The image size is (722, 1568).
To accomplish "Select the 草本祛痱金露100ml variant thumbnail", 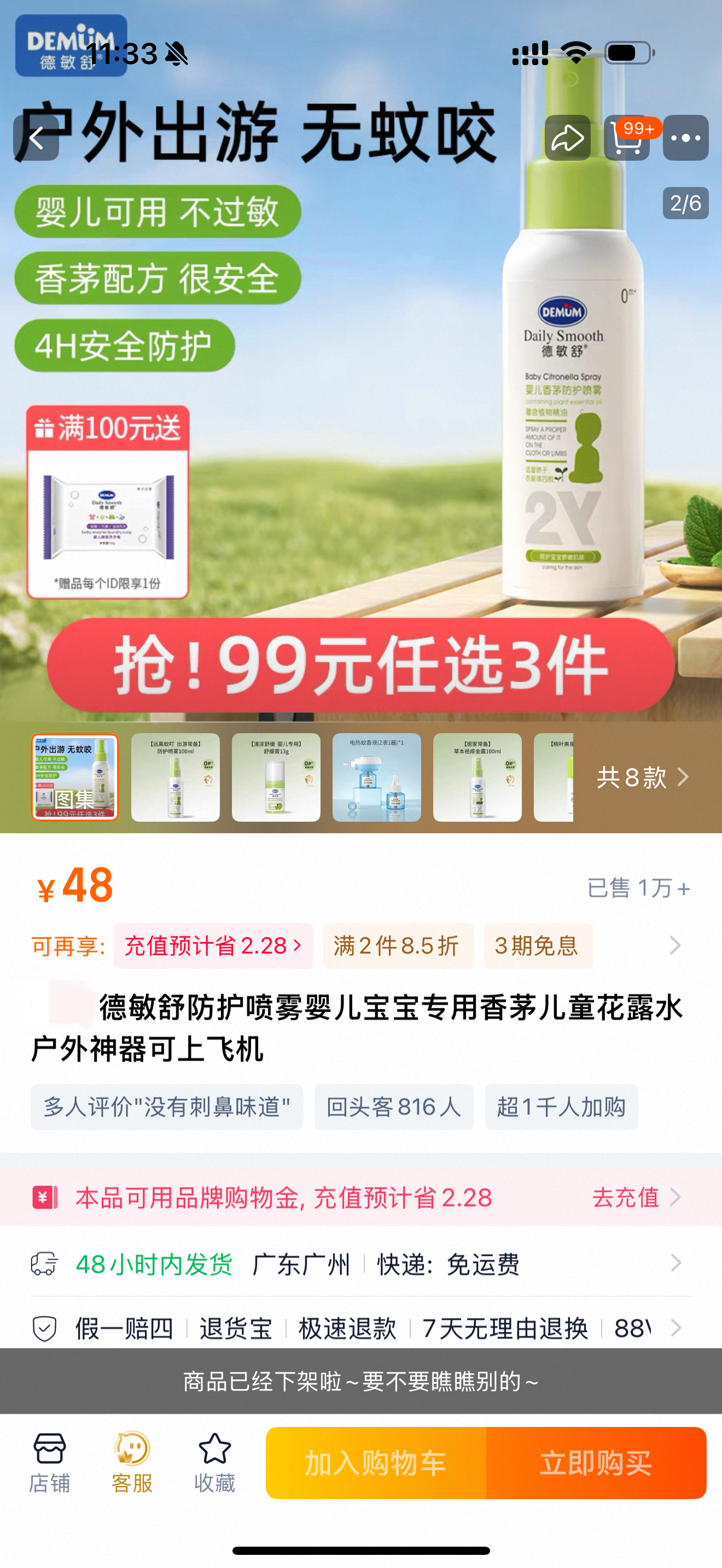I will point(478,777).
